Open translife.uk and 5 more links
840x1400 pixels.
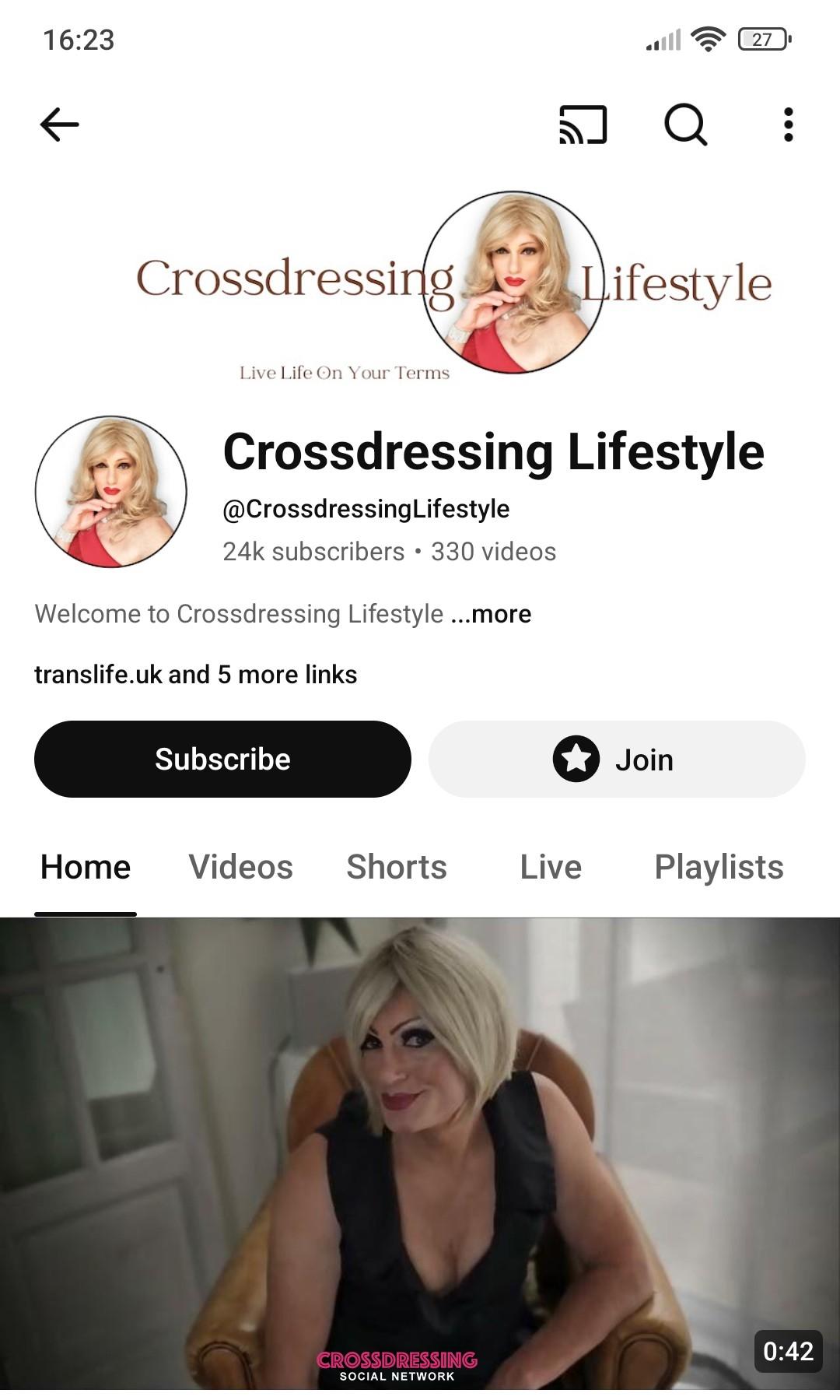[196, 674]
